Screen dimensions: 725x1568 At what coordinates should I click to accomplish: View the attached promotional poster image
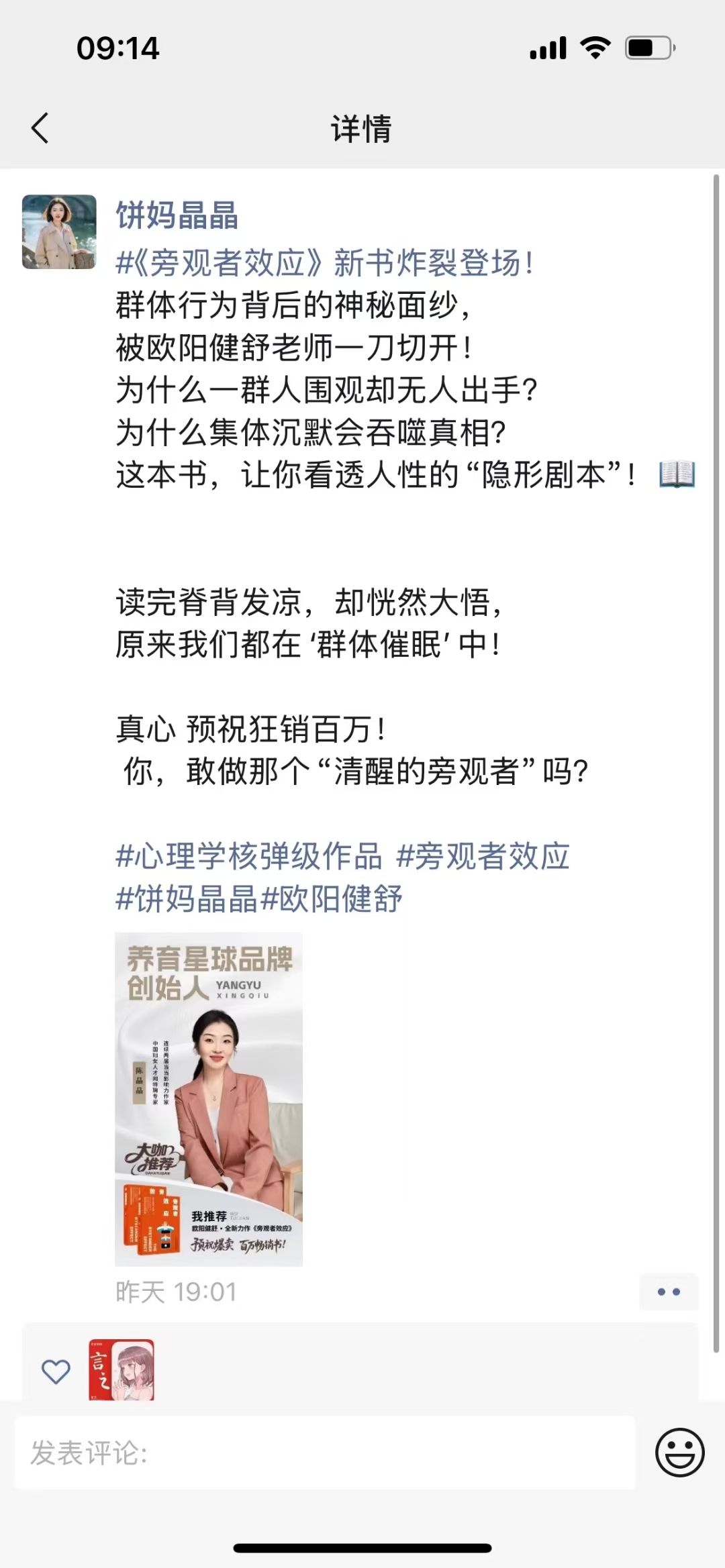(x=209, y=1099)
